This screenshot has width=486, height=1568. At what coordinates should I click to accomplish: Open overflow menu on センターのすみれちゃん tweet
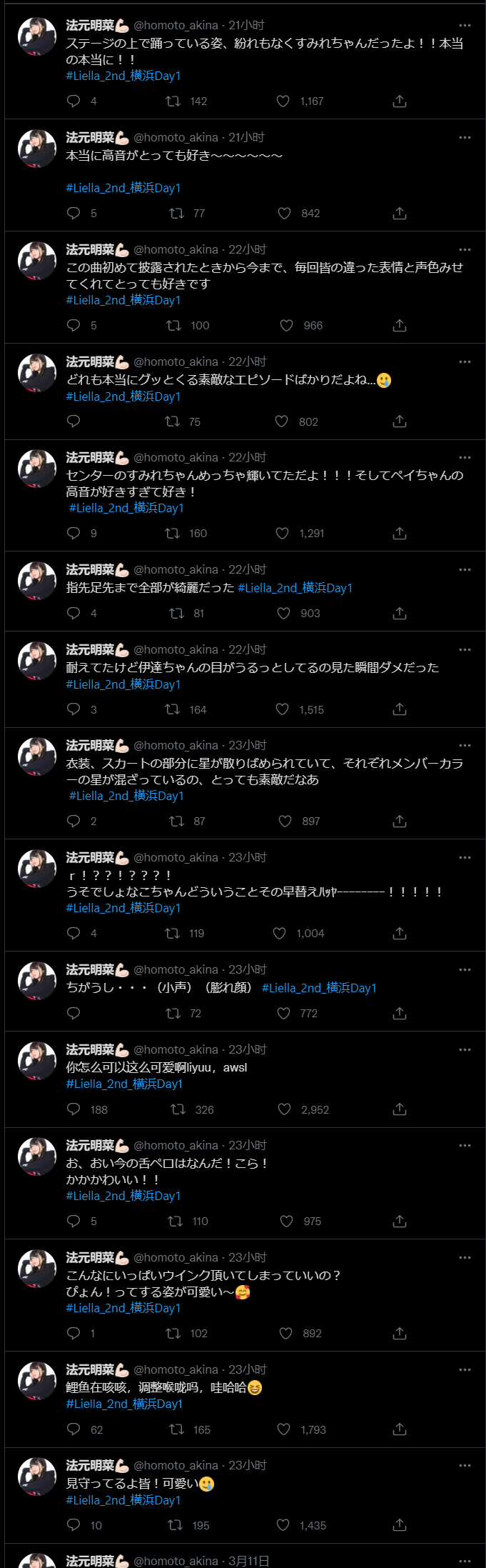[465, 458]
